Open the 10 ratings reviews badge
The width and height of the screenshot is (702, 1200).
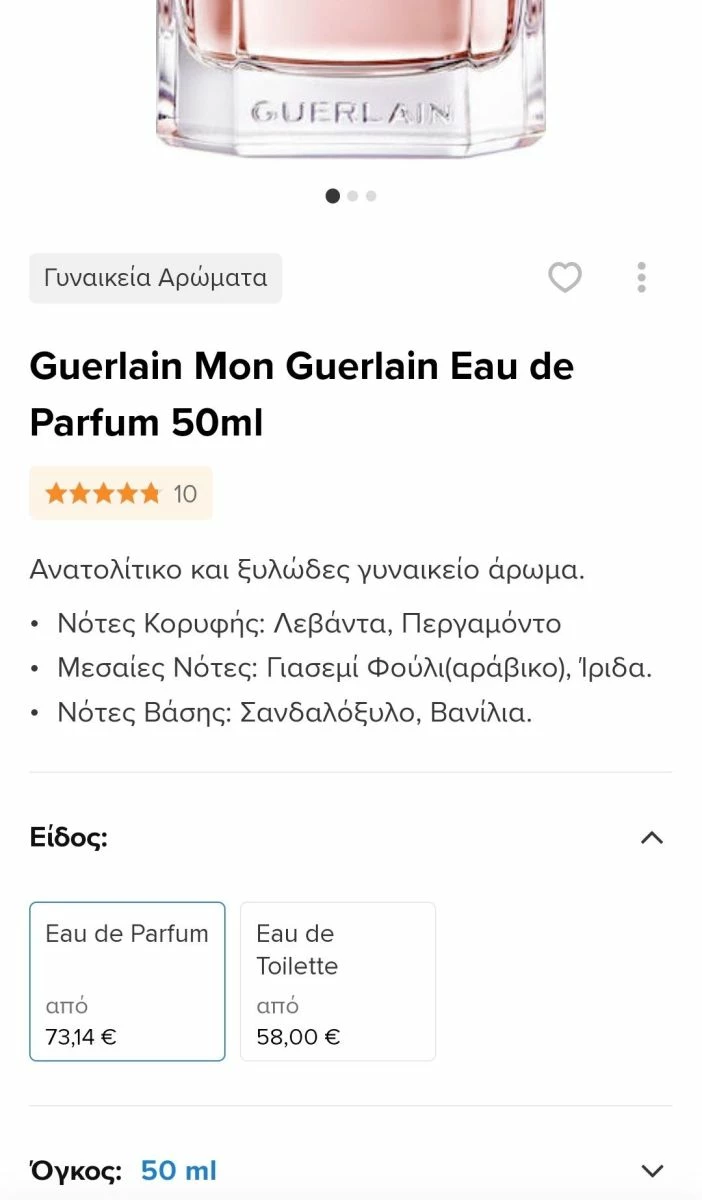point(121,493)
